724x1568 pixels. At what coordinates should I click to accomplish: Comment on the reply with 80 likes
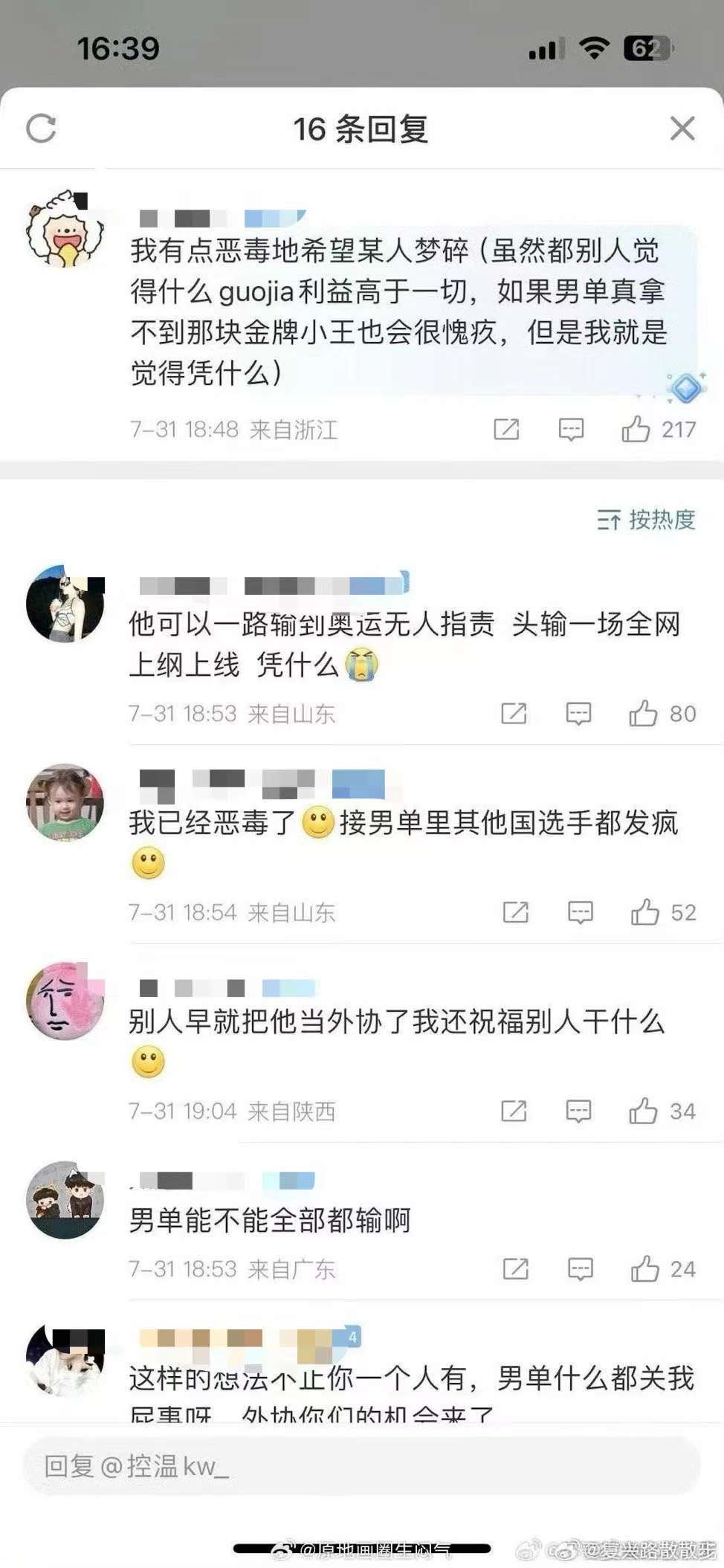[x=578, y=714]
